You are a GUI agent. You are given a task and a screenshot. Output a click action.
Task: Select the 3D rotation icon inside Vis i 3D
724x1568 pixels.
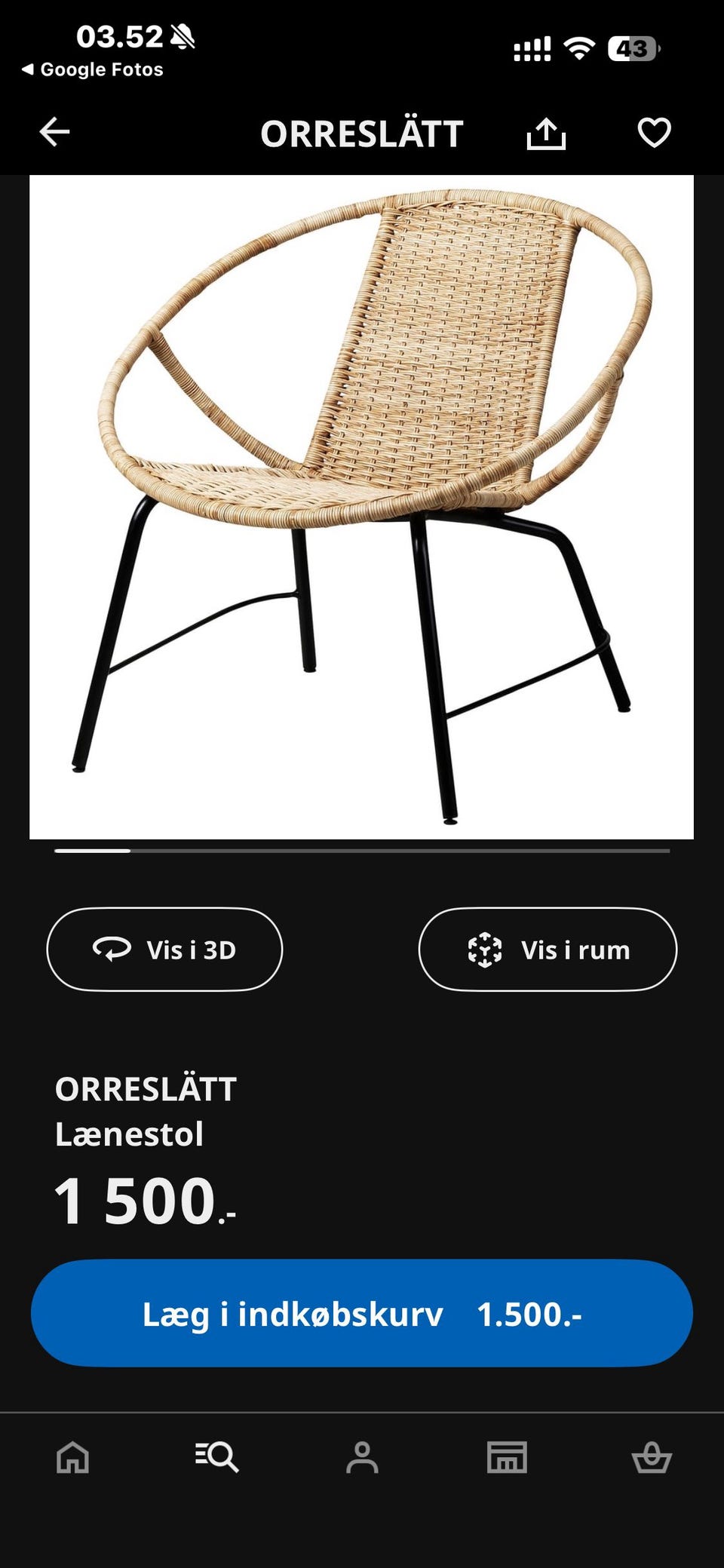coord(110,950)
